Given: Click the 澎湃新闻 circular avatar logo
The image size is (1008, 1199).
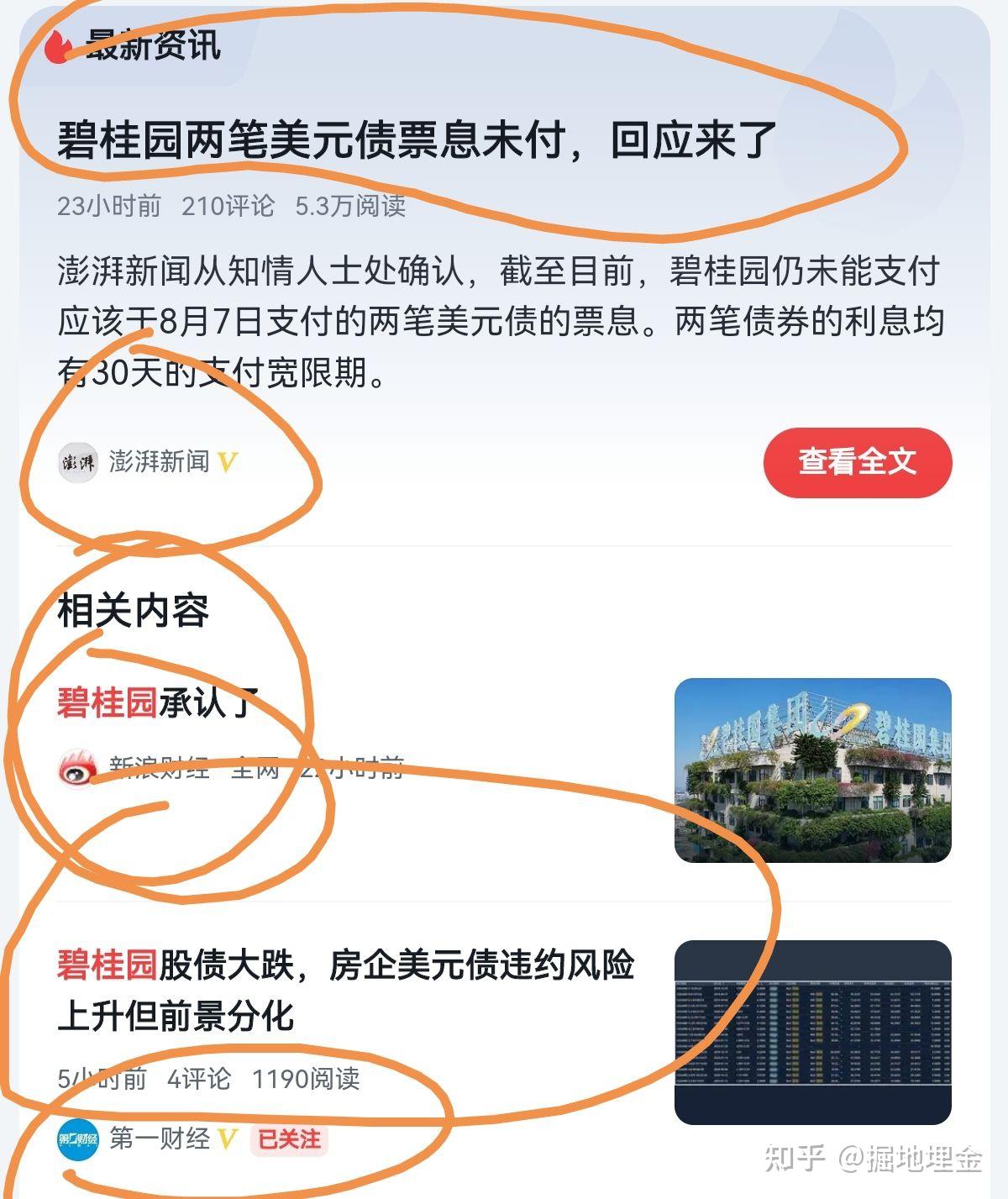Looking at the screenshot, I should 78,461.
